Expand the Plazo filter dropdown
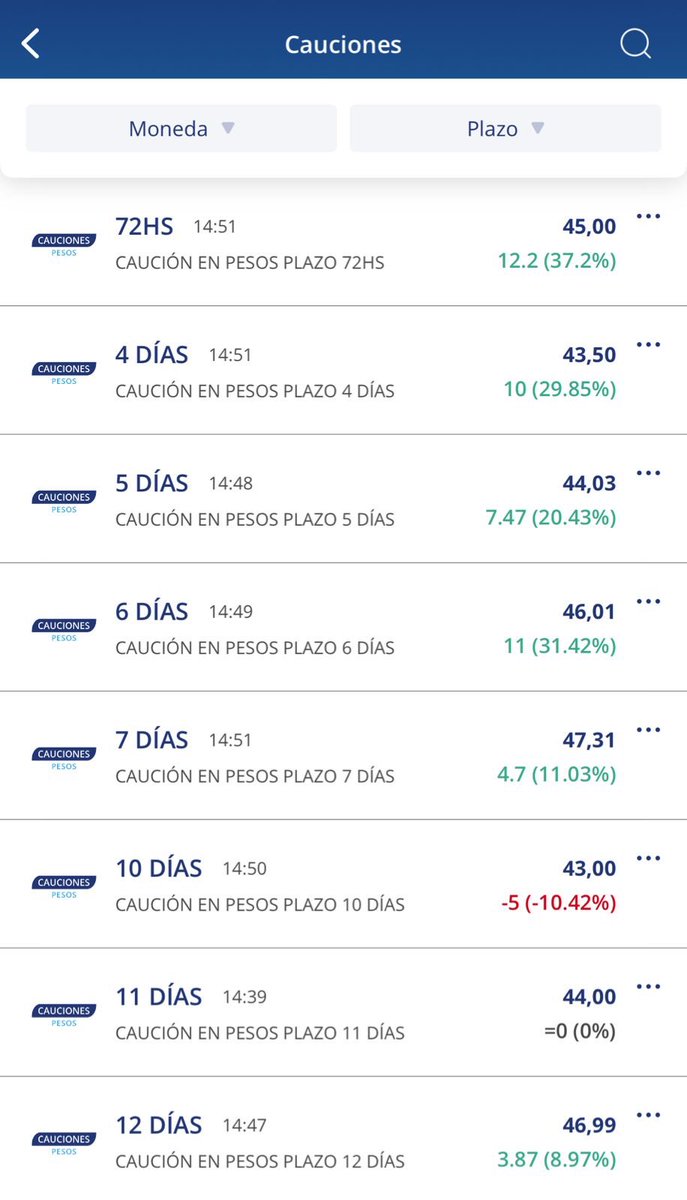This screenshot has width=687, height=1200. [x=506, y=128]
